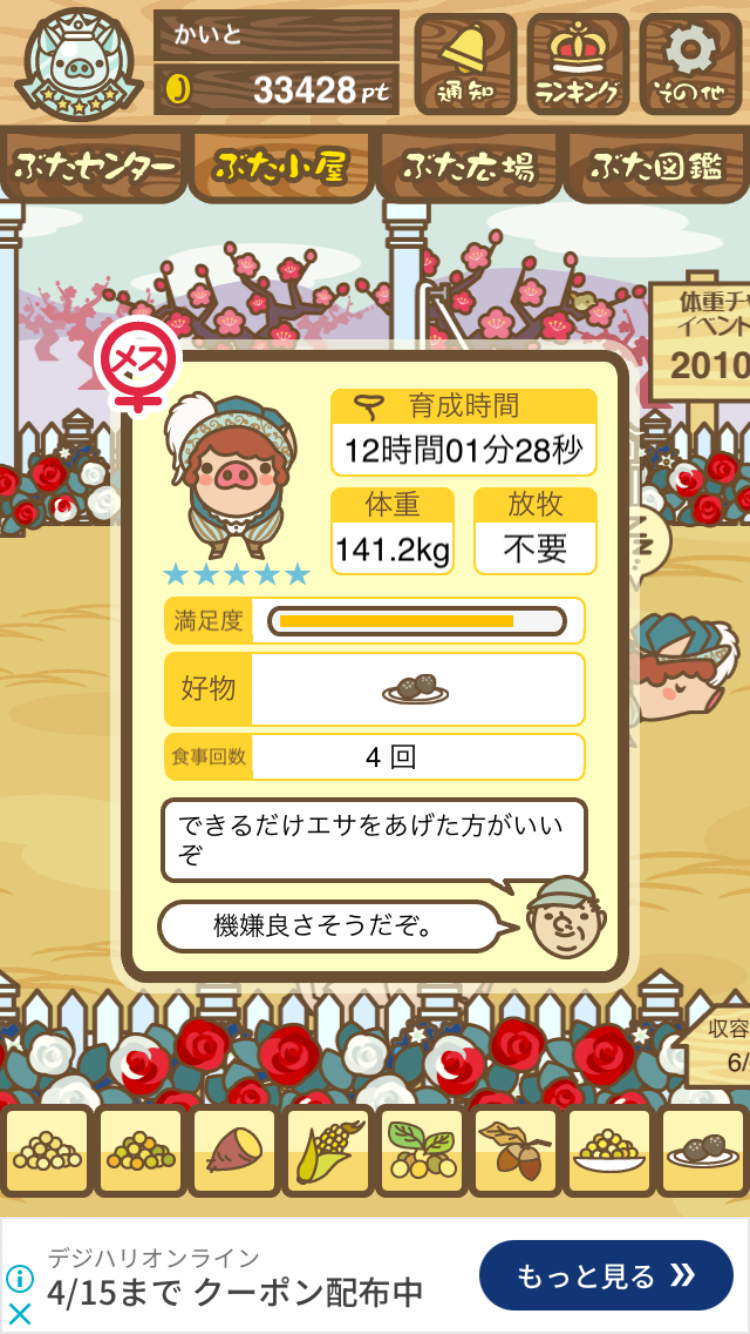750x1334 pixels.
Task: Select the ぶた小屋 tab
Action: point(281,167)
